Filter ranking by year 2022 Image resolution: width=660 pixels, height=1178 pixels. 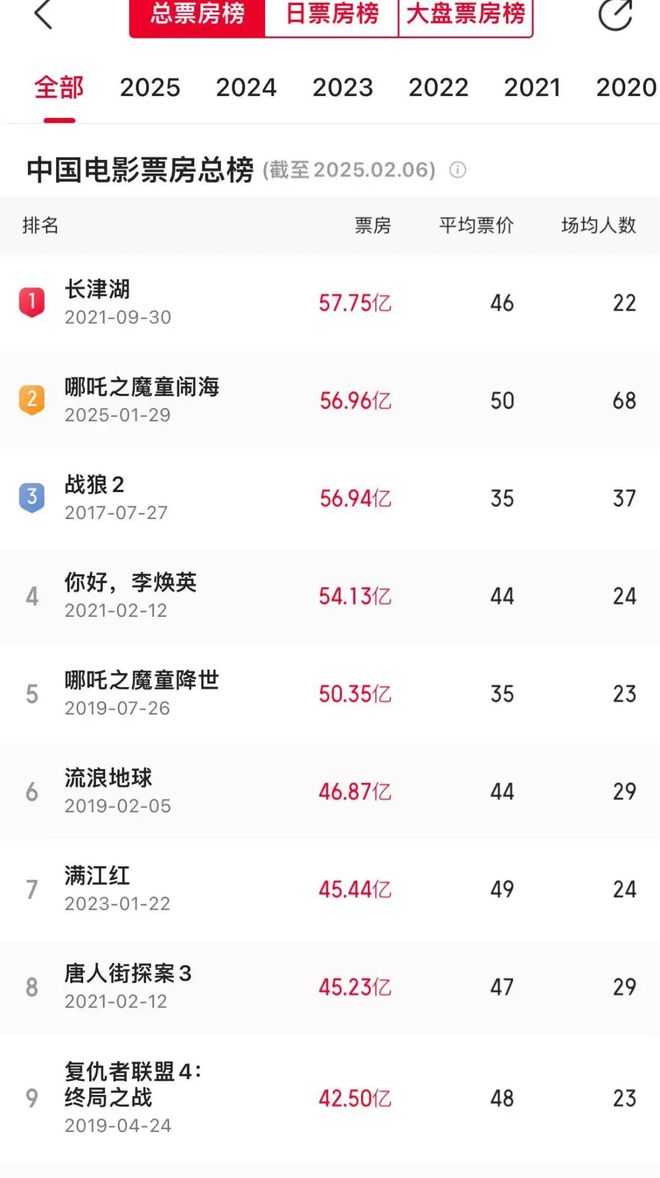[438, 88]
